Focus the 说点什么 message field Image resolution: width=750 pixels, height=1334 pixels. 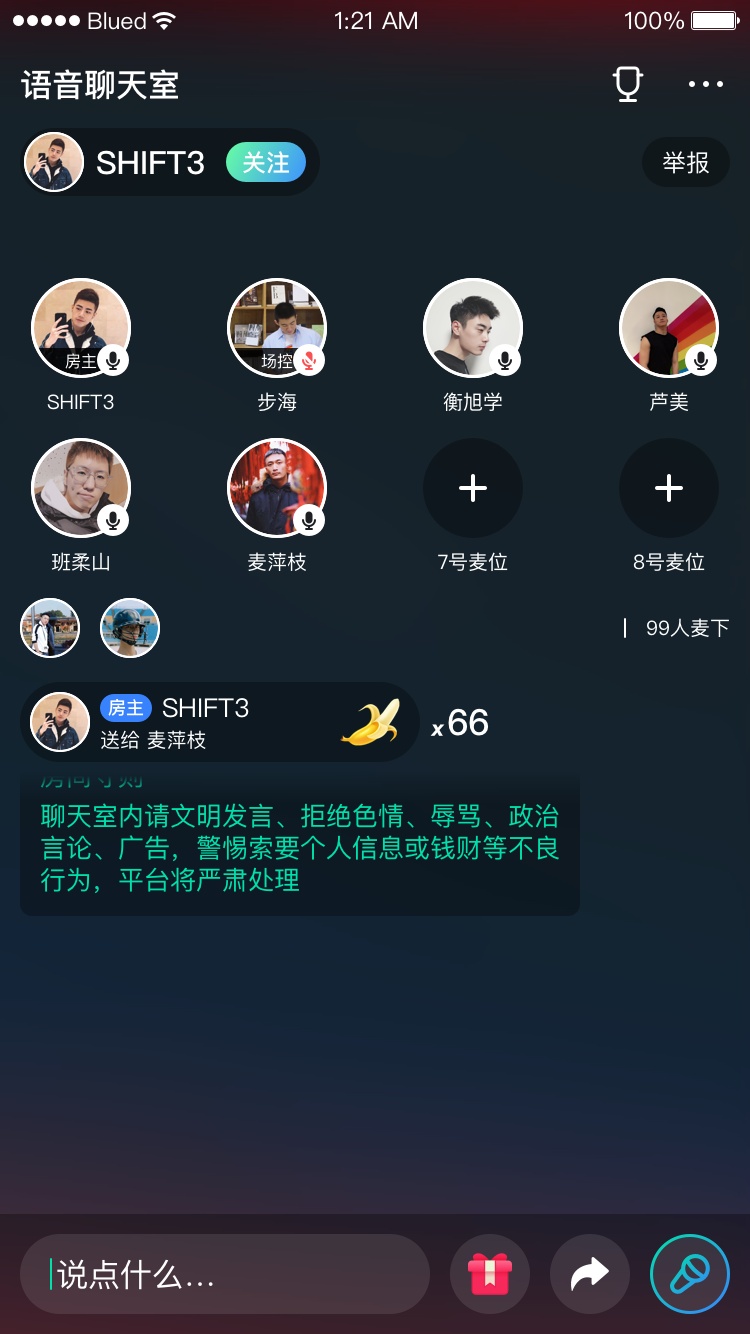(x=225, y=1274)
